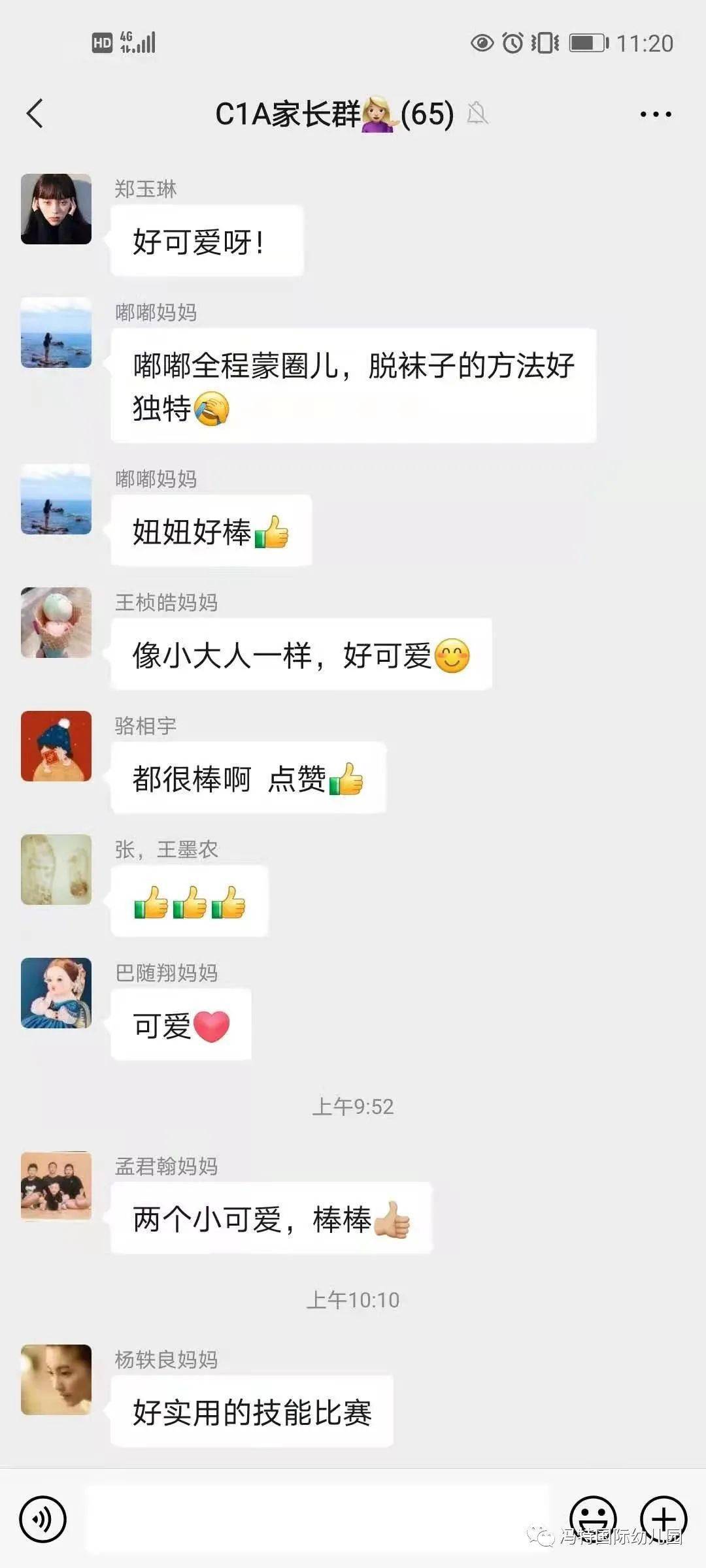
Task: Open the emoji sticker panel
Action: point(593,1518)
